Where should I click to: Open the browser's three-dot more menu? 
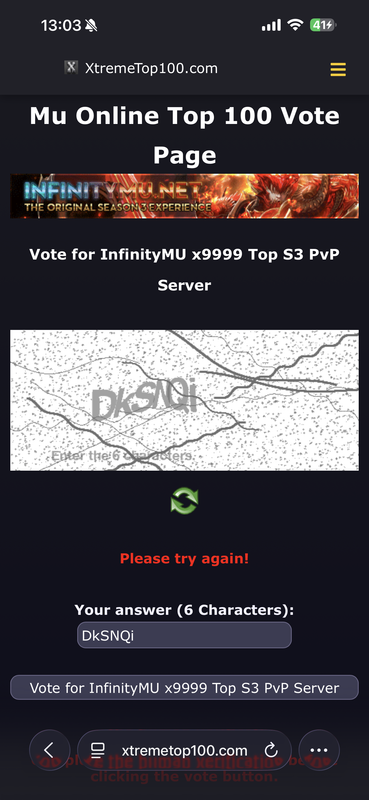[x=319, y=750]
